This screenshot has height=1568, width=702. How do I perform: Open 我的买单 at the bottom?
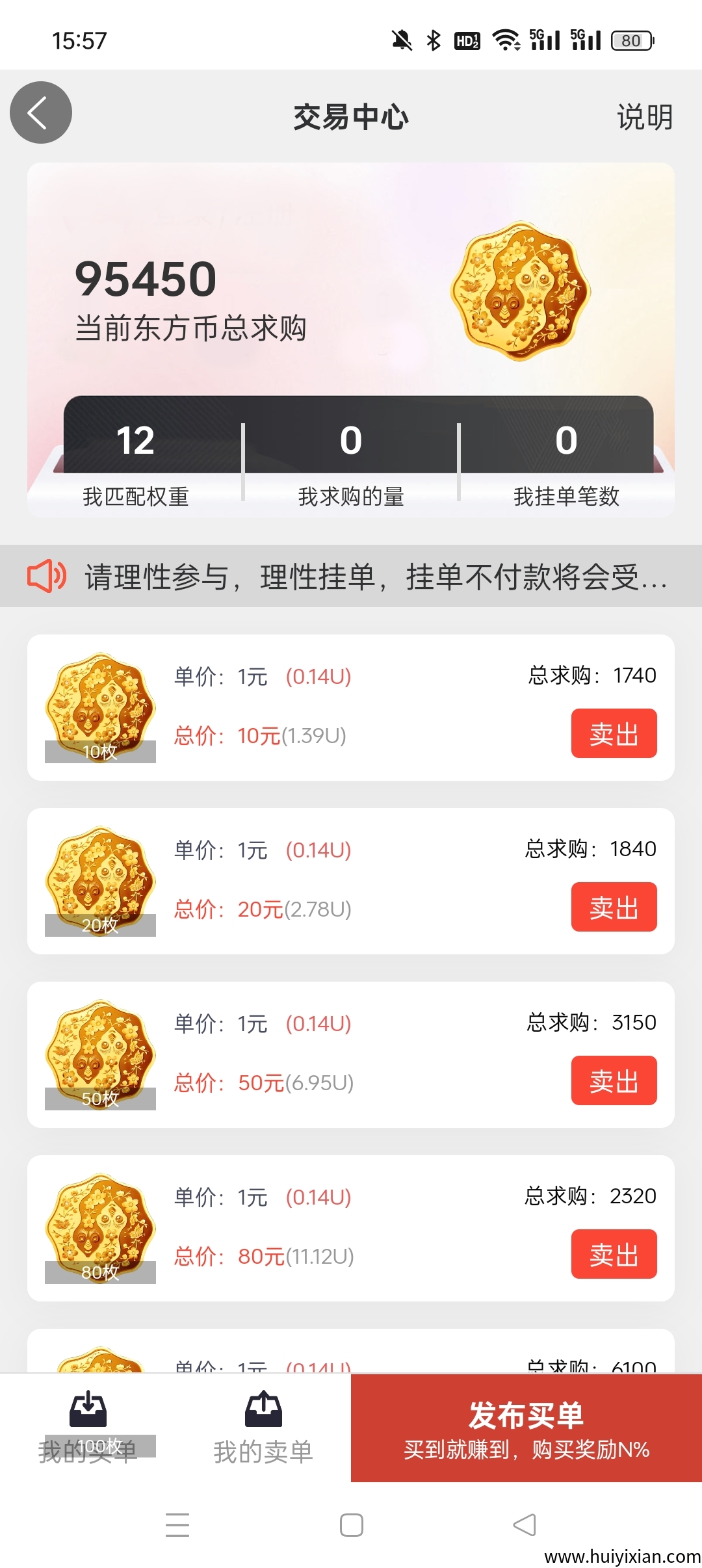(x=88, y=1427)
